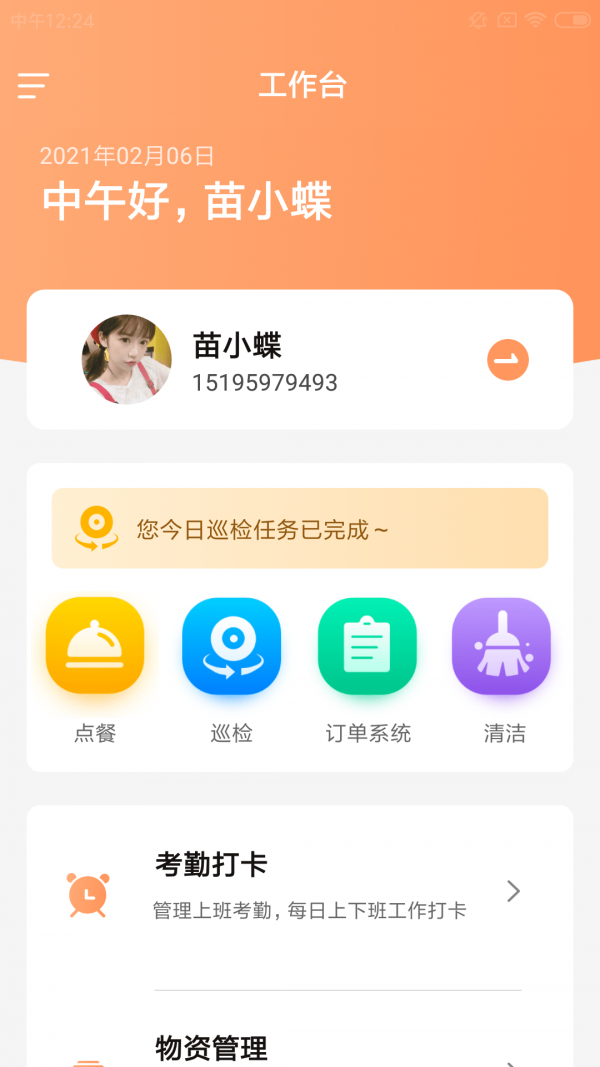The image size is (600, 1067).
Task: Open the 您今日巡检任务已完成 notice banner
Action: (x=300, y=528)
